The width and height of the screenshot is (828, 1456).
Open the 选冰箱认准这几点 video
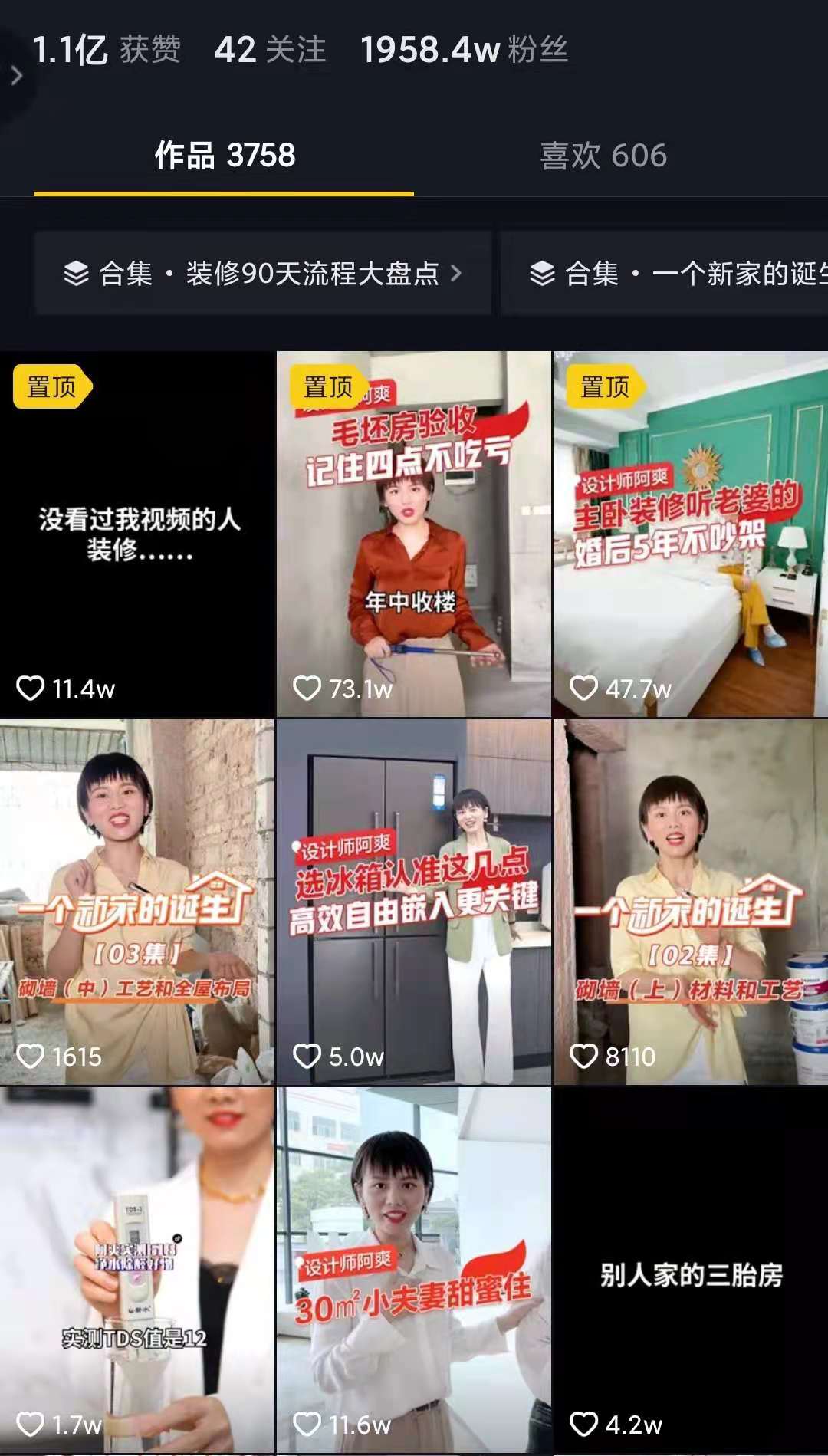tap(414, 902)
